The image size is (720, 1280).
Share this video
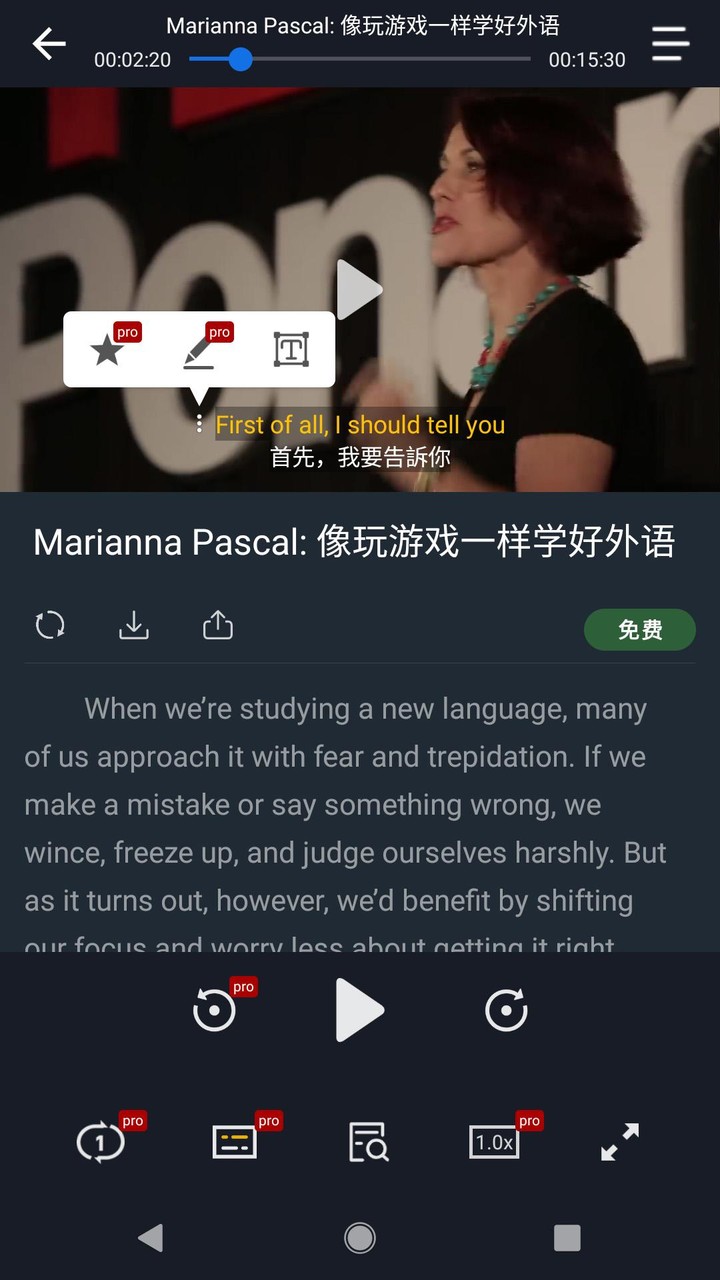tap(217, 624)
